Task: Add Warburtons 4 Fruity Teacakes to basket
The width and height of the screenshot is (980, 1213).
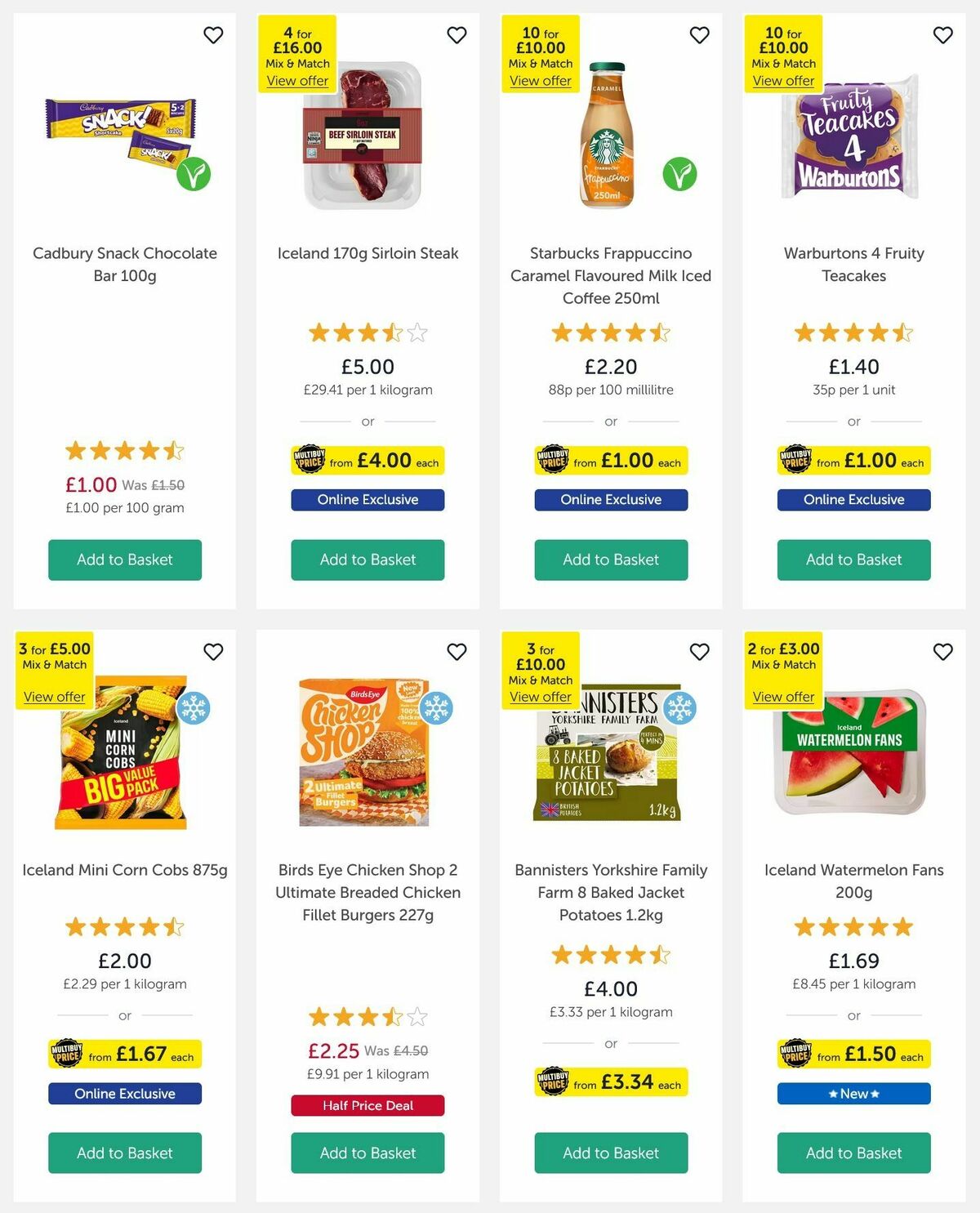Action: [x=853, y=560]
